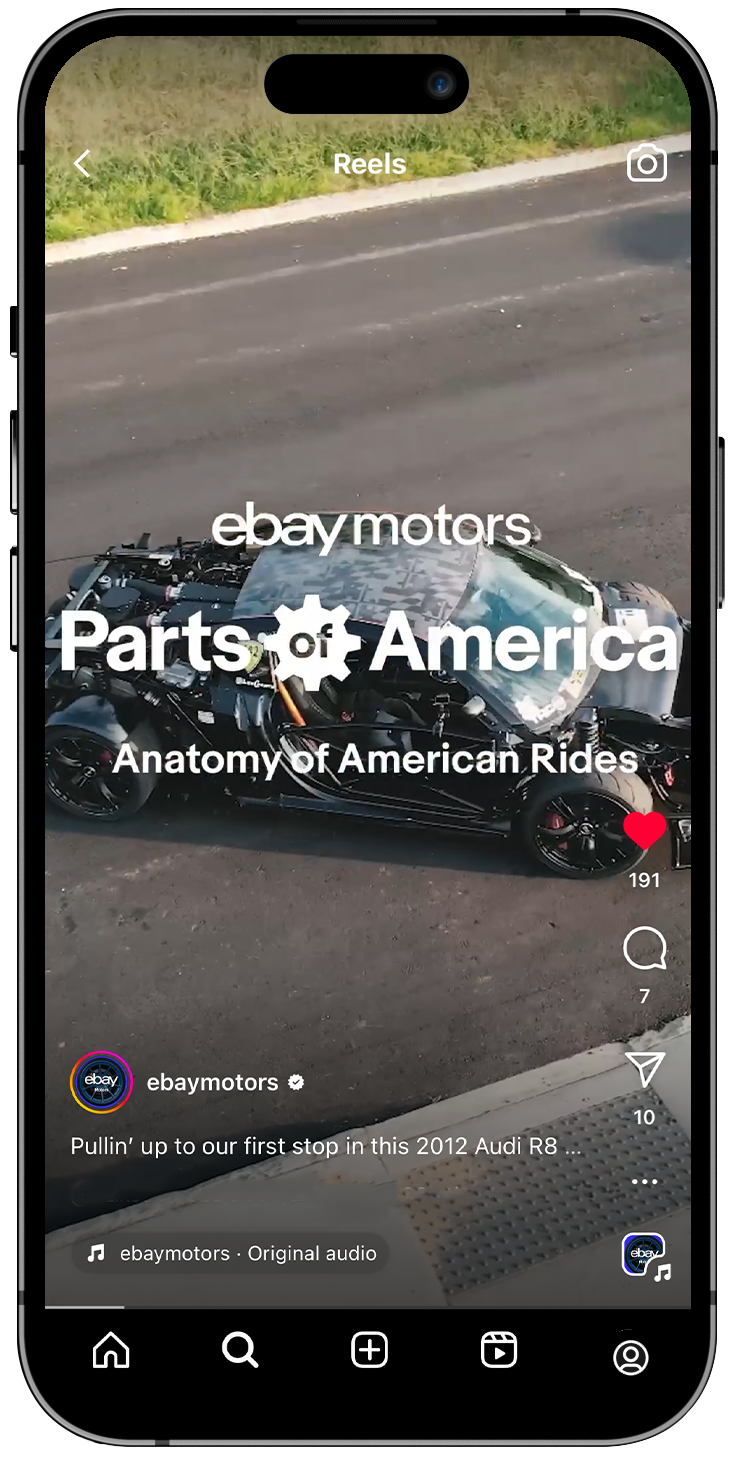Share this reel via the paper plane icon
Image resolution: width=738 pixels, height=1461 pixels.
point(645,1070)
